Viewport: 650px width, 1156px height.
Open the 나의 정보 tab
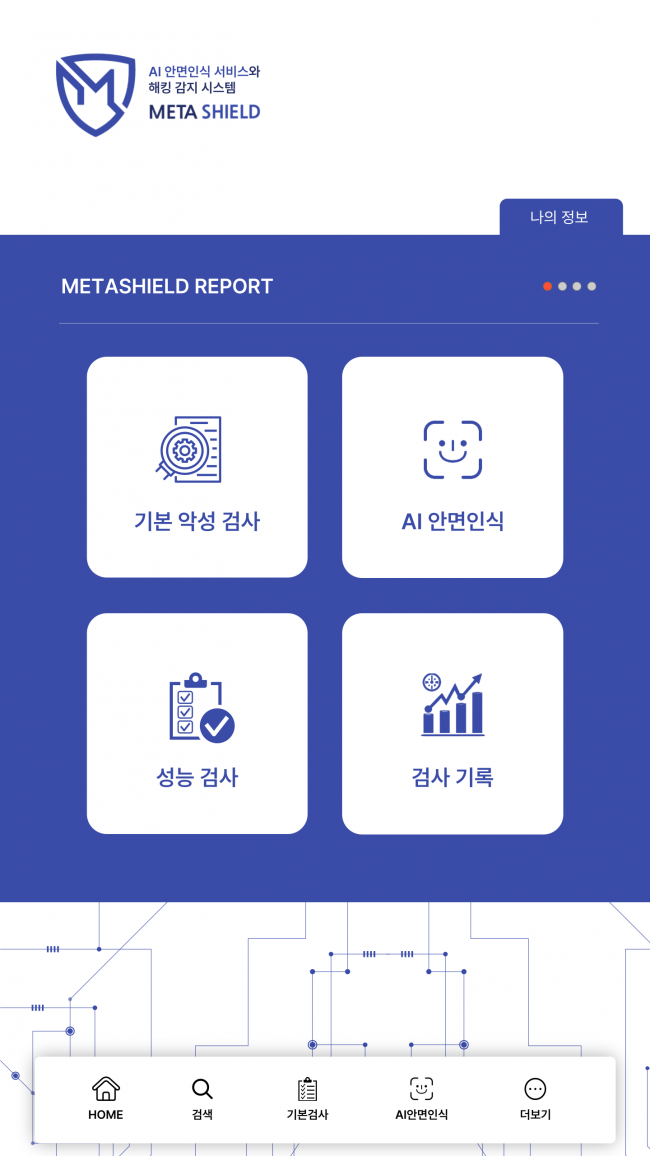click(560, 217)
